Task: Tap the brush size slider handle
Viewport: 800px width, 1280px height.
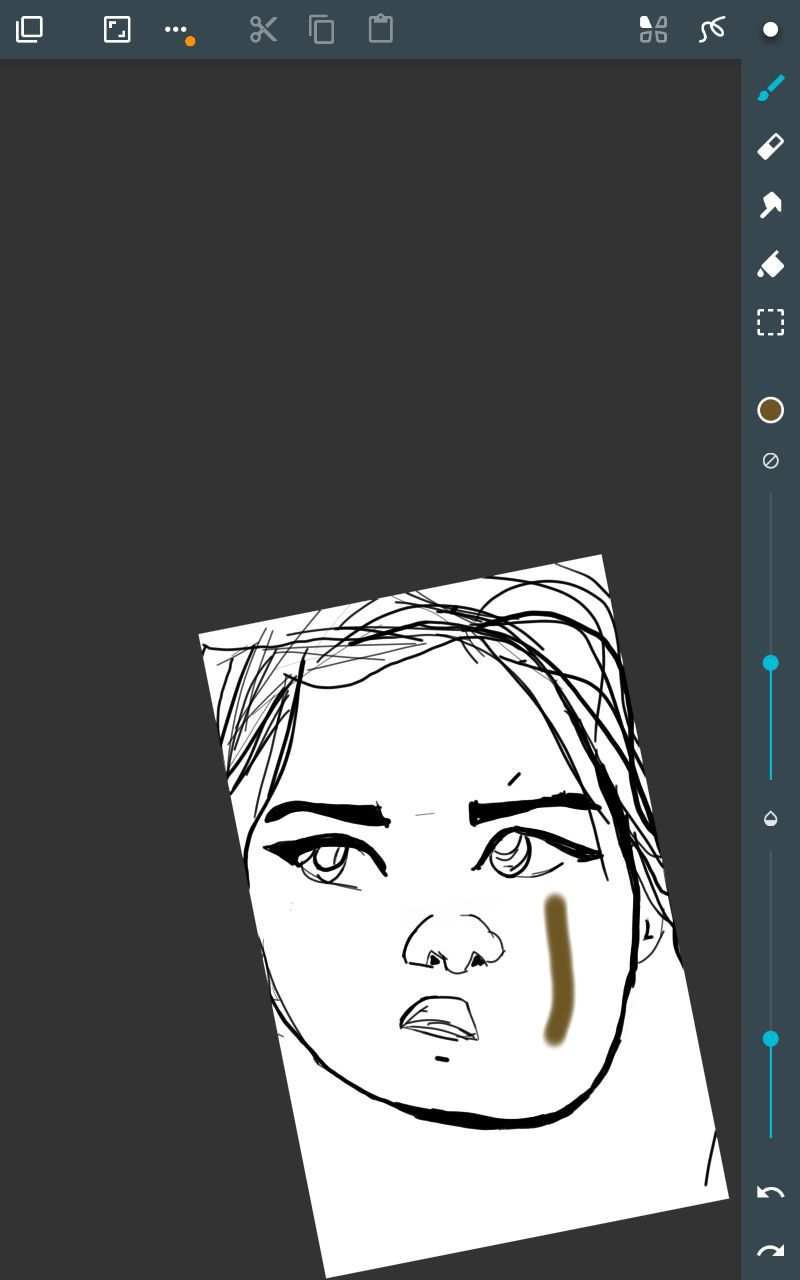Action: pyautogui.click(x=770, y=663)
